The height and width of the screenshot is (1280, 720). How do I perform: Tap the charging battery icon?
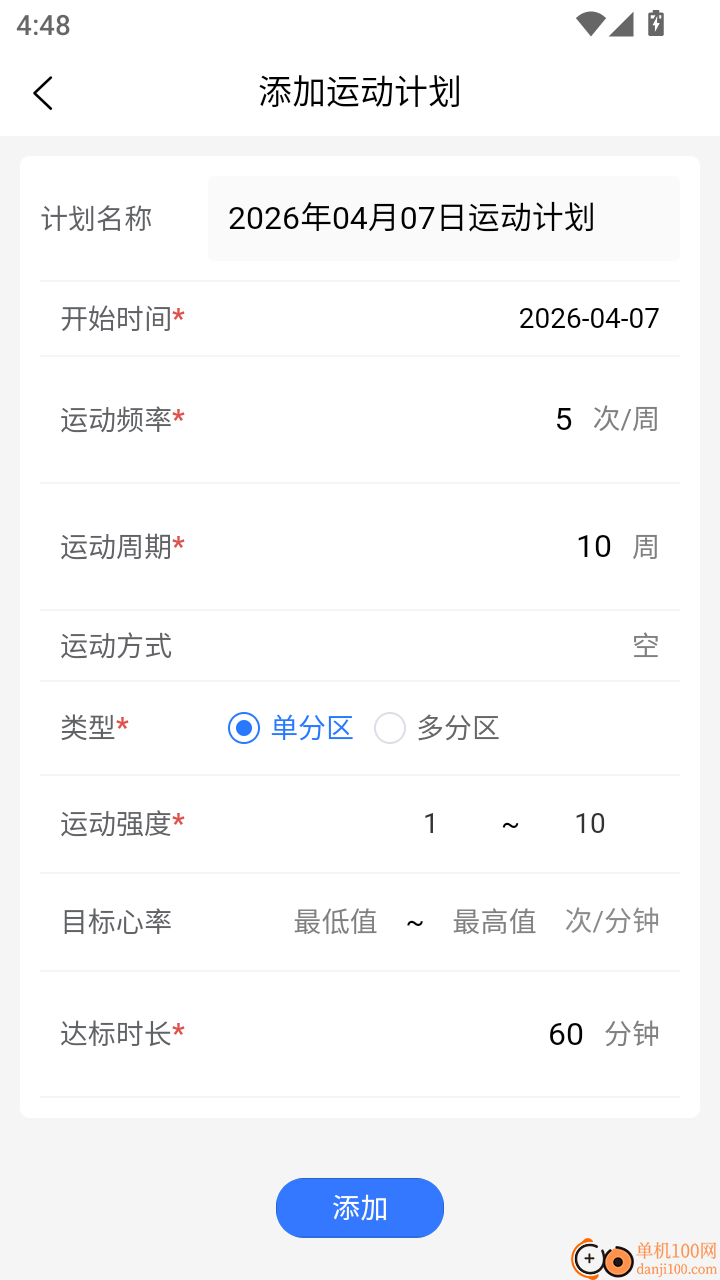click(x=655, y=24)
